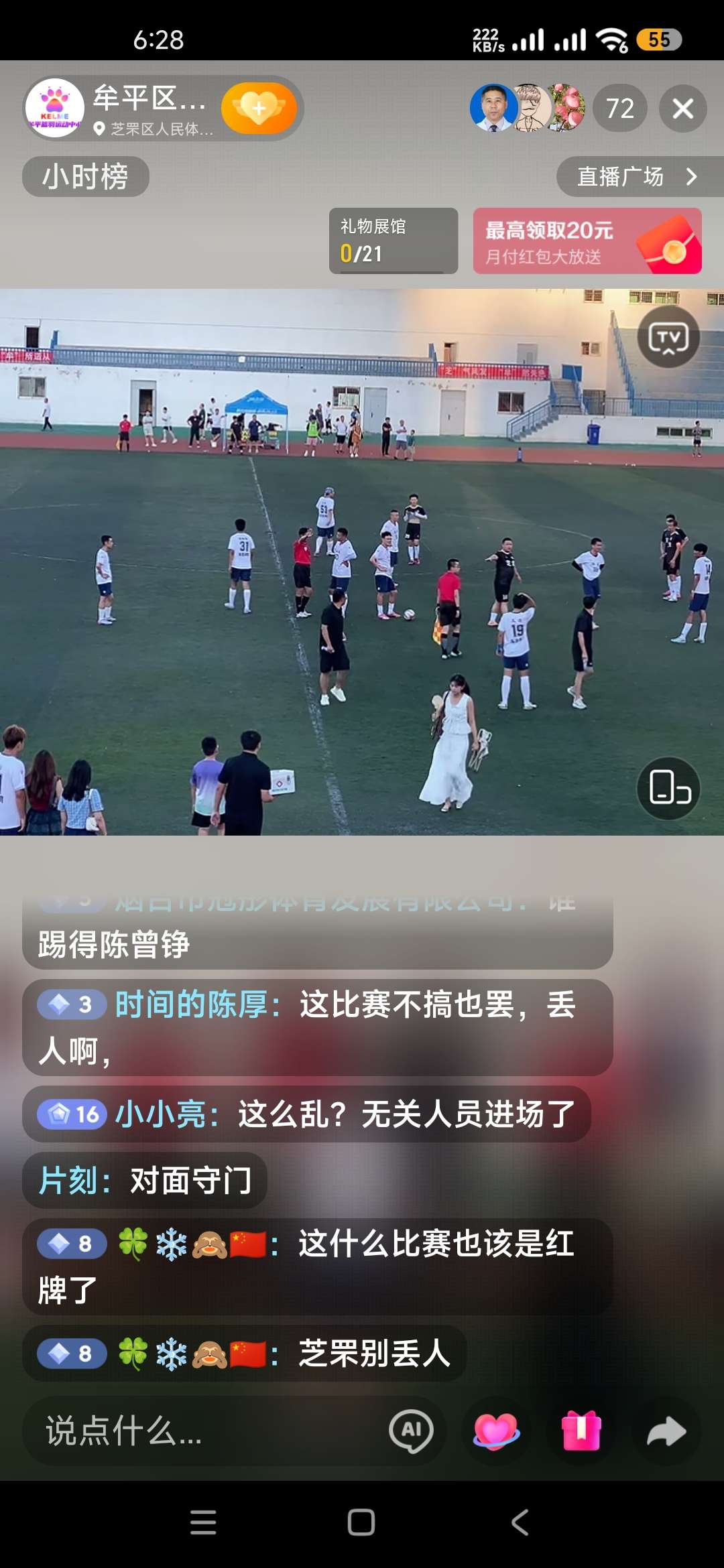Send a like with the heart icon
The width and height of the screenshot is (724, 1568).
coord(496,1431)
